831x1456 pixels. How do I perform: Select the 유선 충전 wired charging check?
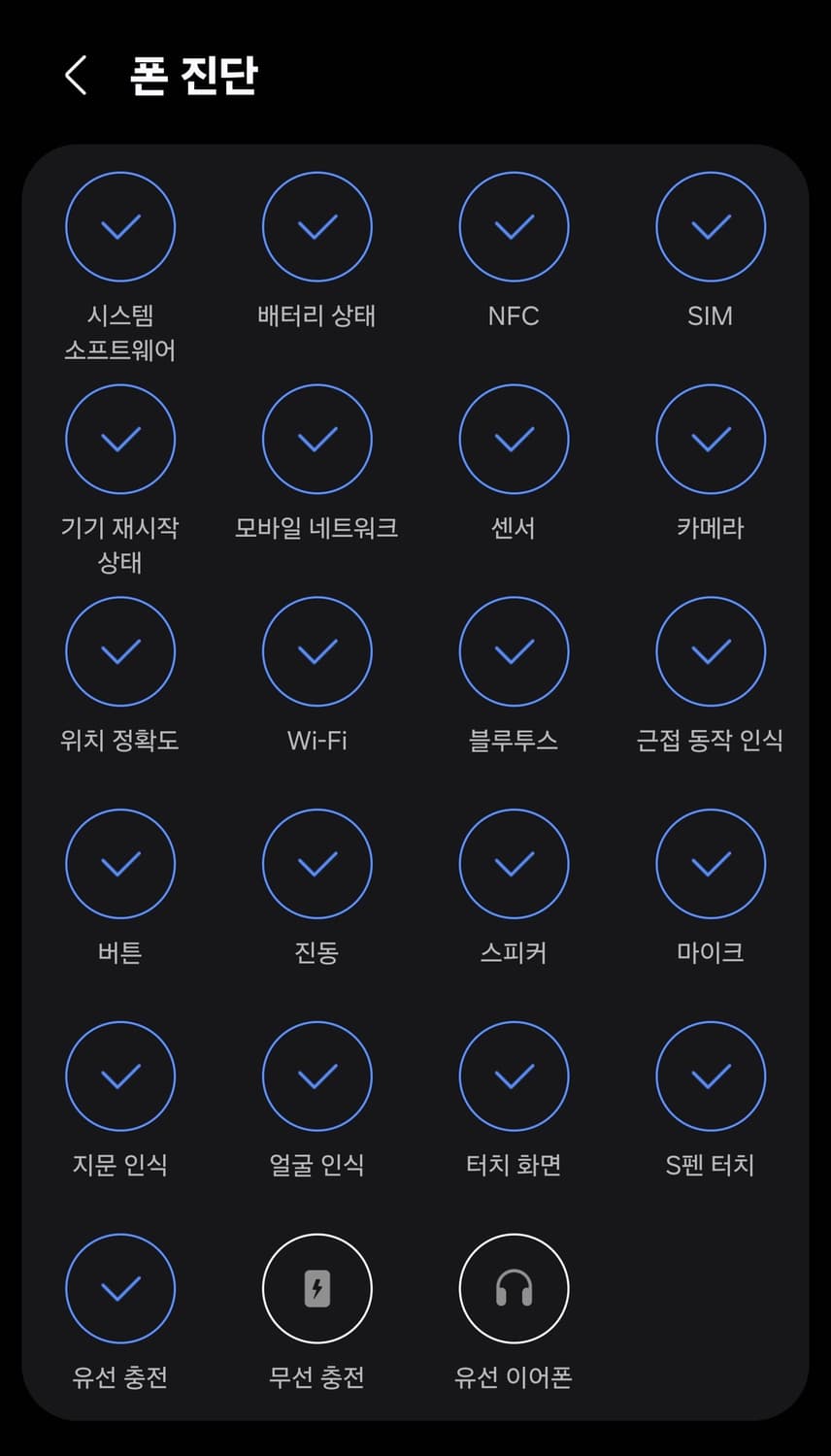pos(120,1287)
